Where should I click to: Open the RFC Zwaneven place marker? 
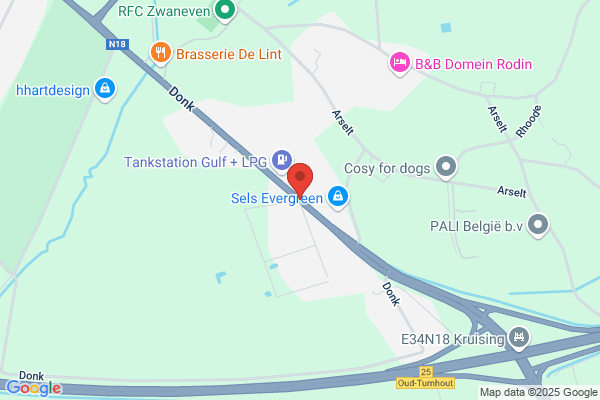click(x=225, y=10)
